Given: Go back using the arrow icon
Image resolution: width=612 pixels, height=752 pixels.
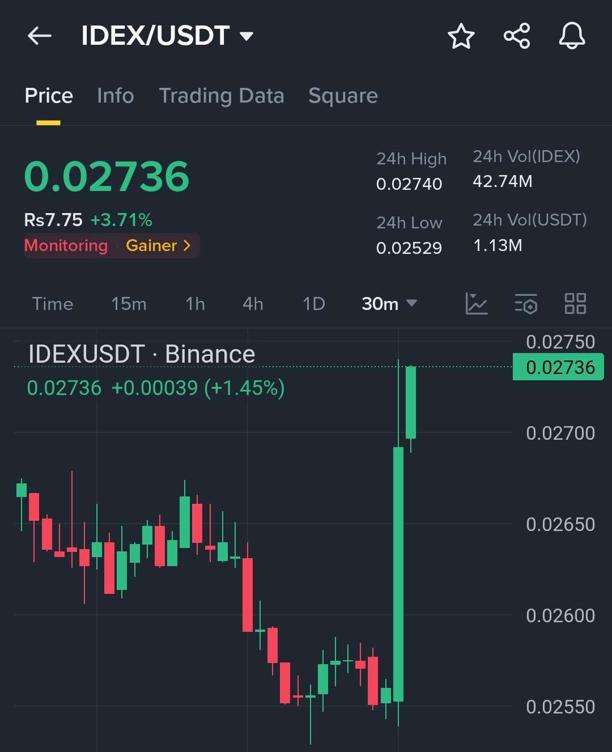Looking at the screenshot, I should [x=39, y=36].
